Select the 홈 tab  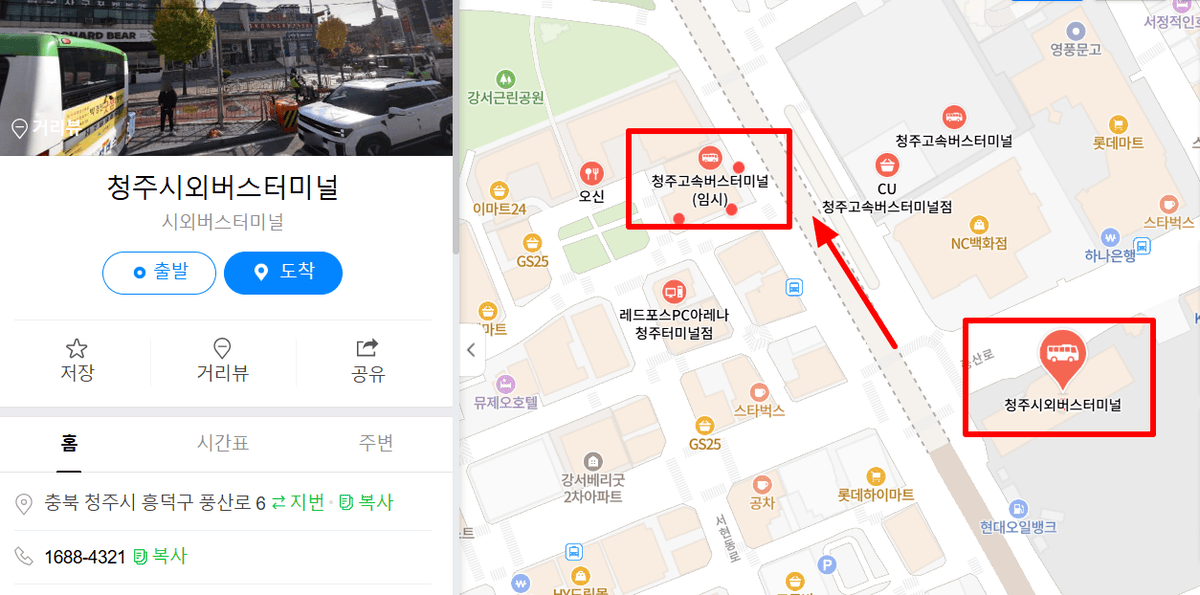[69, 443]
